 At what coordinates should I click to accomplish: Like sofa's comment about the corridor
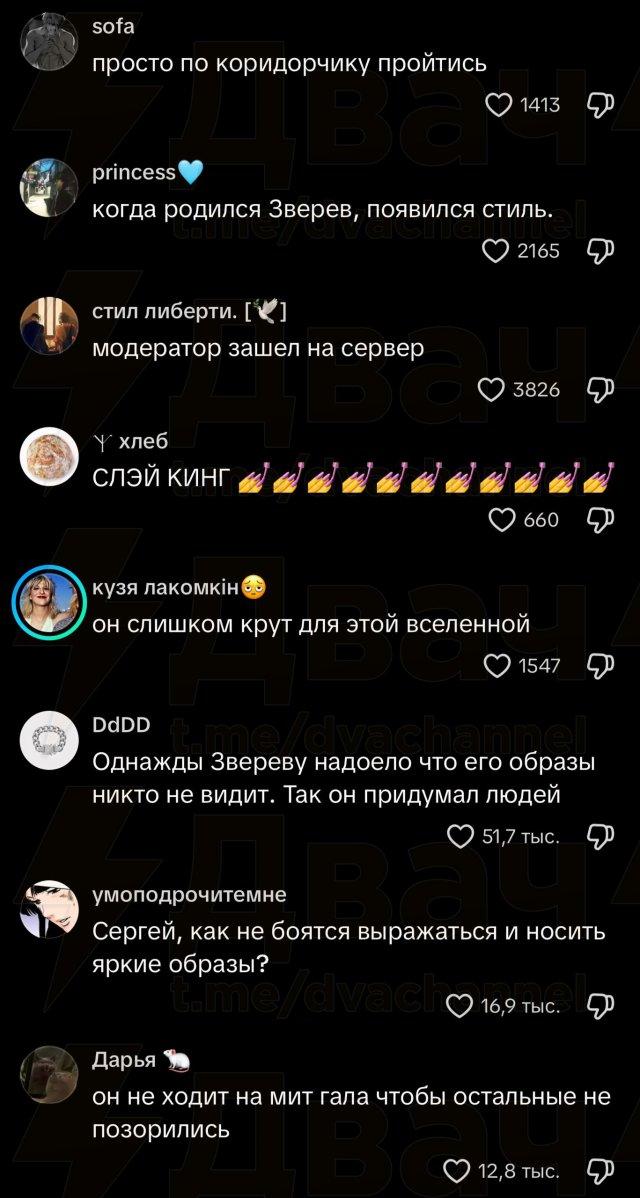498,105
